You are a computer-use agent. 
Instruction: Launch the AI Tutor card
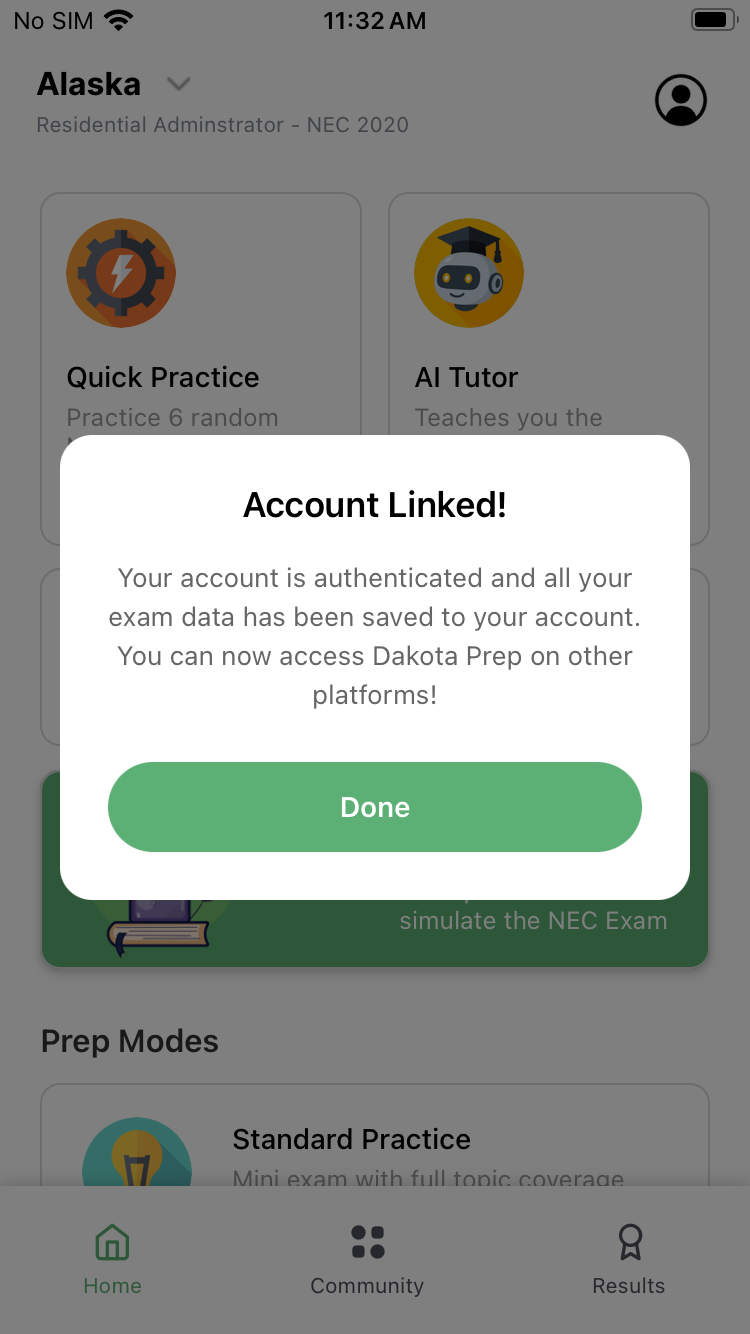click(x=548, y=320)
